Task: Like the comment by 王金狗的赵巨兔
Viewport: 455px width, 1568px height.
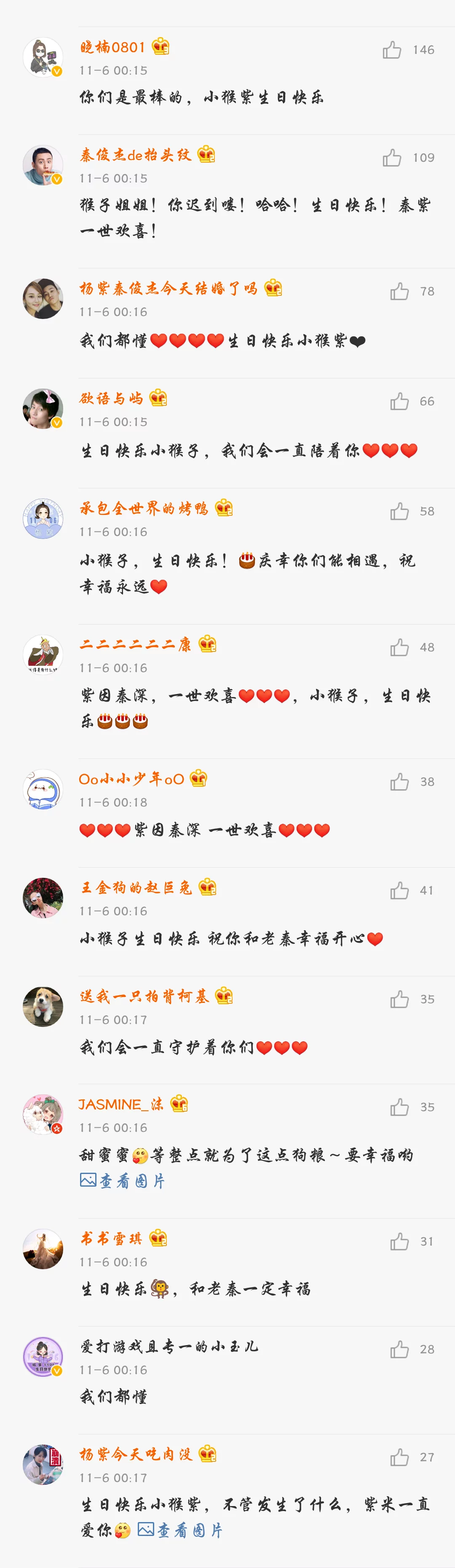Action: coord(399,890)
